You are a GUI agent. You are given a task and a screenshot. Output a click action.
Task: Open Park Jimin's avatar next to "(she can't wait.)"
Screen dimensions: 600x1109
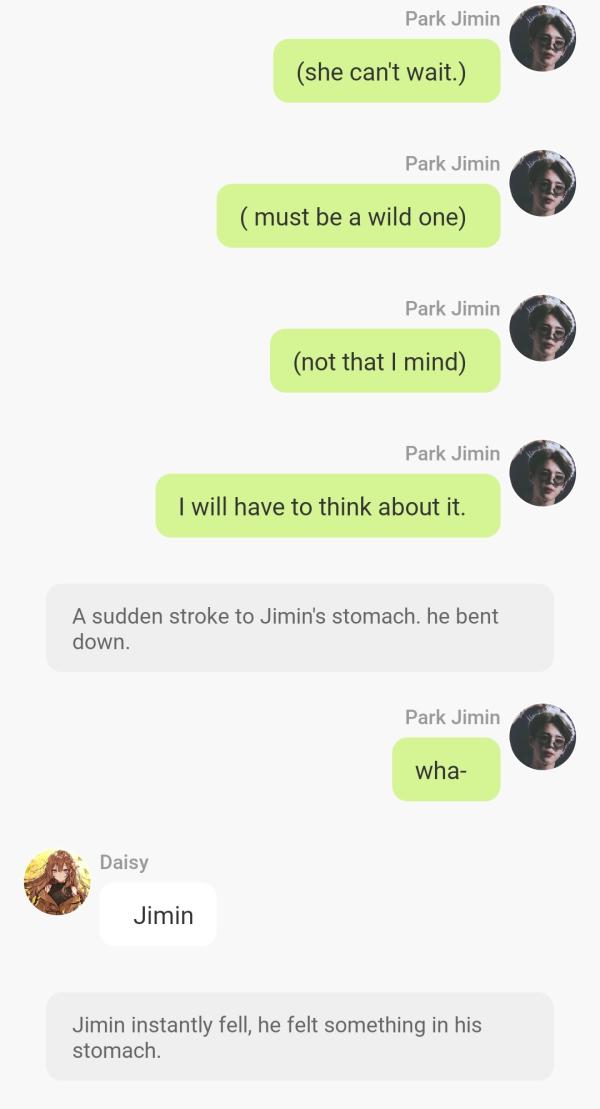542,38
